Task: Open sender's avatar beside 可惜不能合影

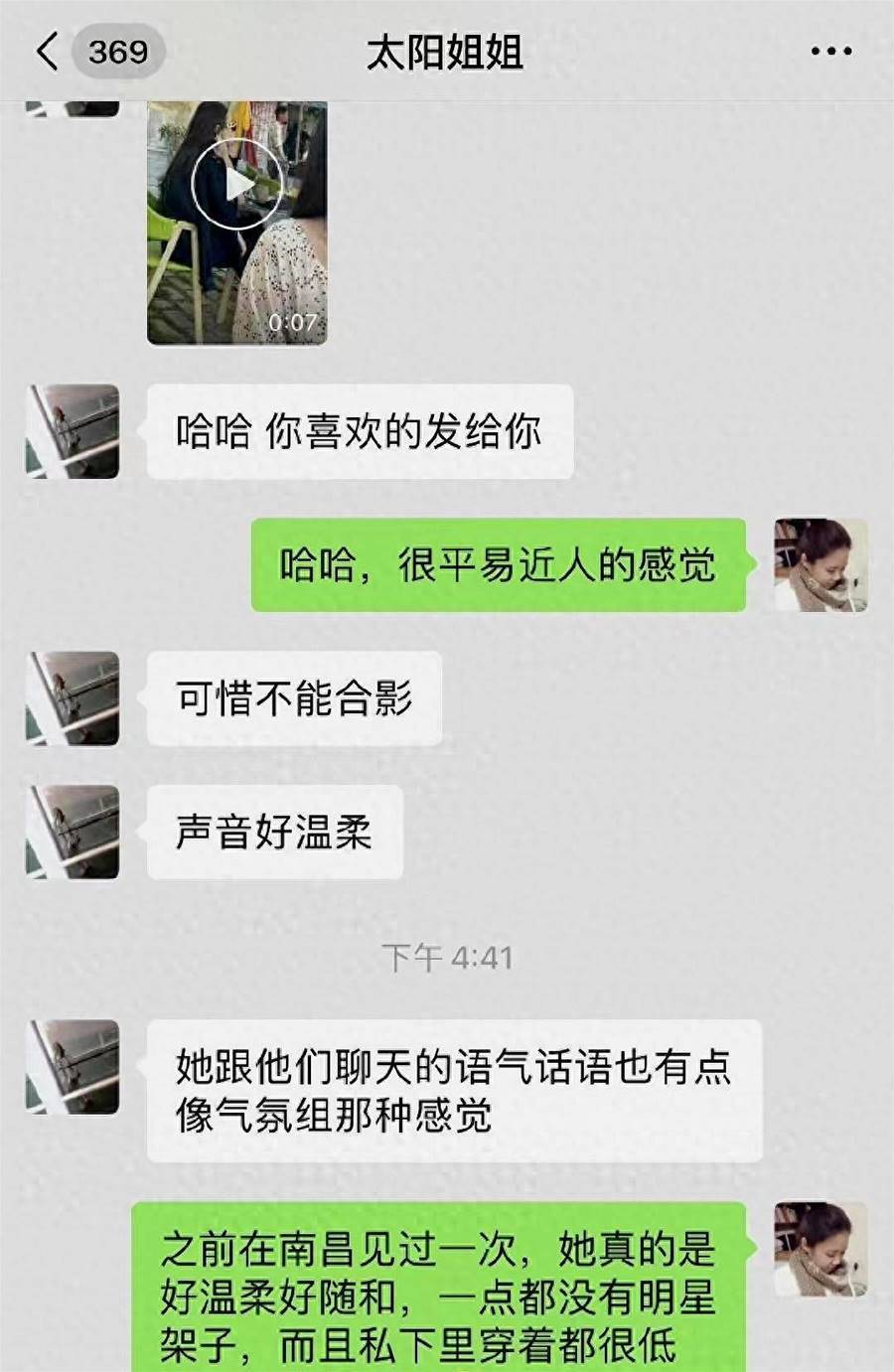Action: point(73,698)
